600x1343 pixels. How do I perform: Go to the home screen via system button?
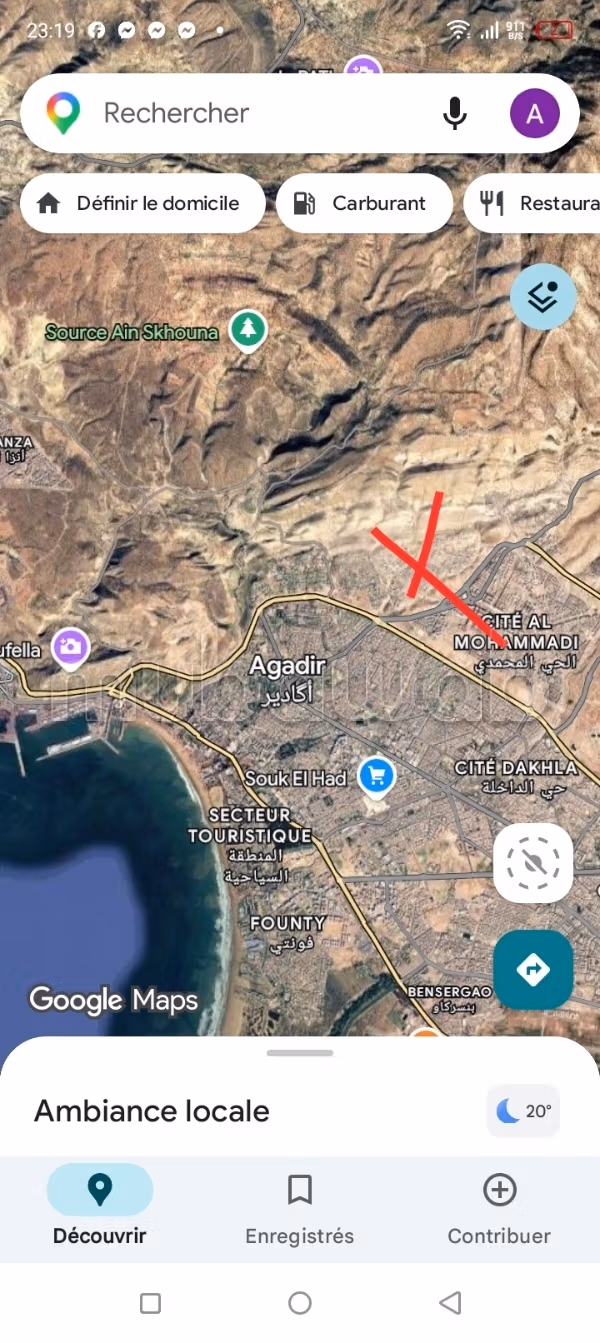pyautogui.click(x=300, y=1303)
